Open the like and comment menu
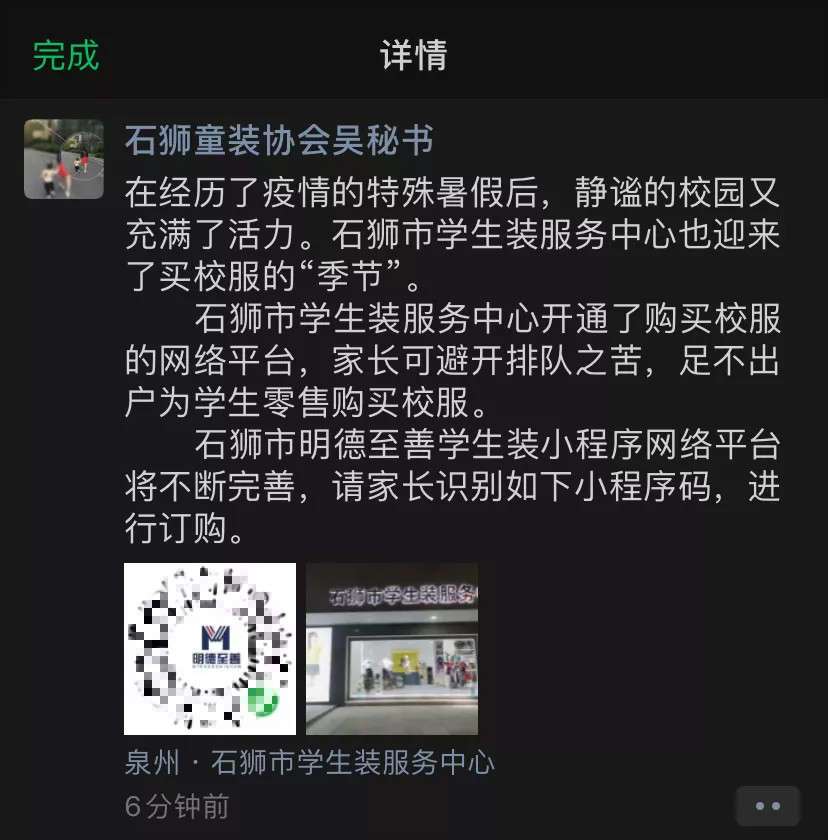The height and width of the screenshot is (840, 828). (767, 806)
